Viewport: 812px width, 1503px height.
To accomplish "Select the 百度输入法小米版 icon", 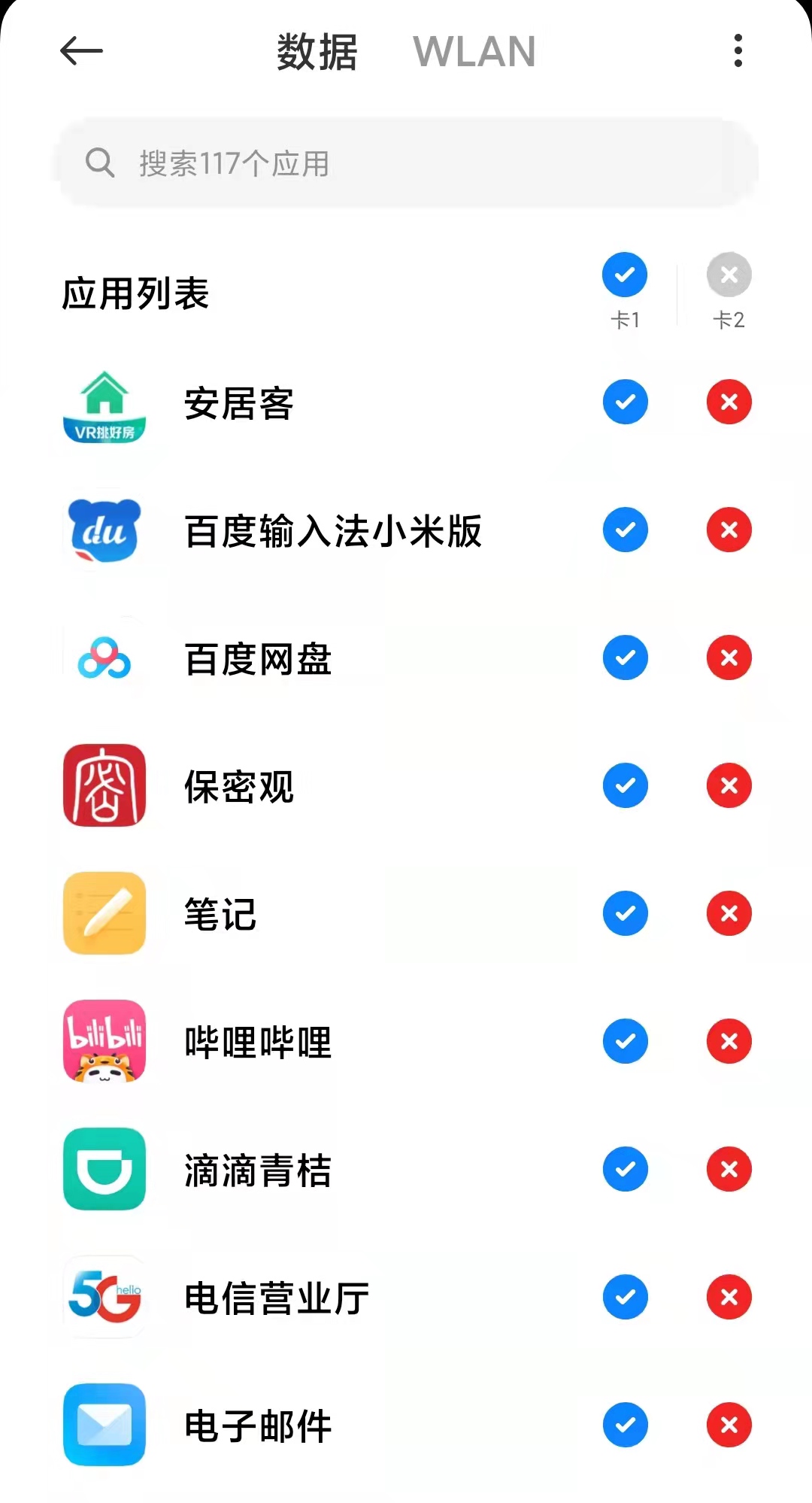I will [104, 530].
